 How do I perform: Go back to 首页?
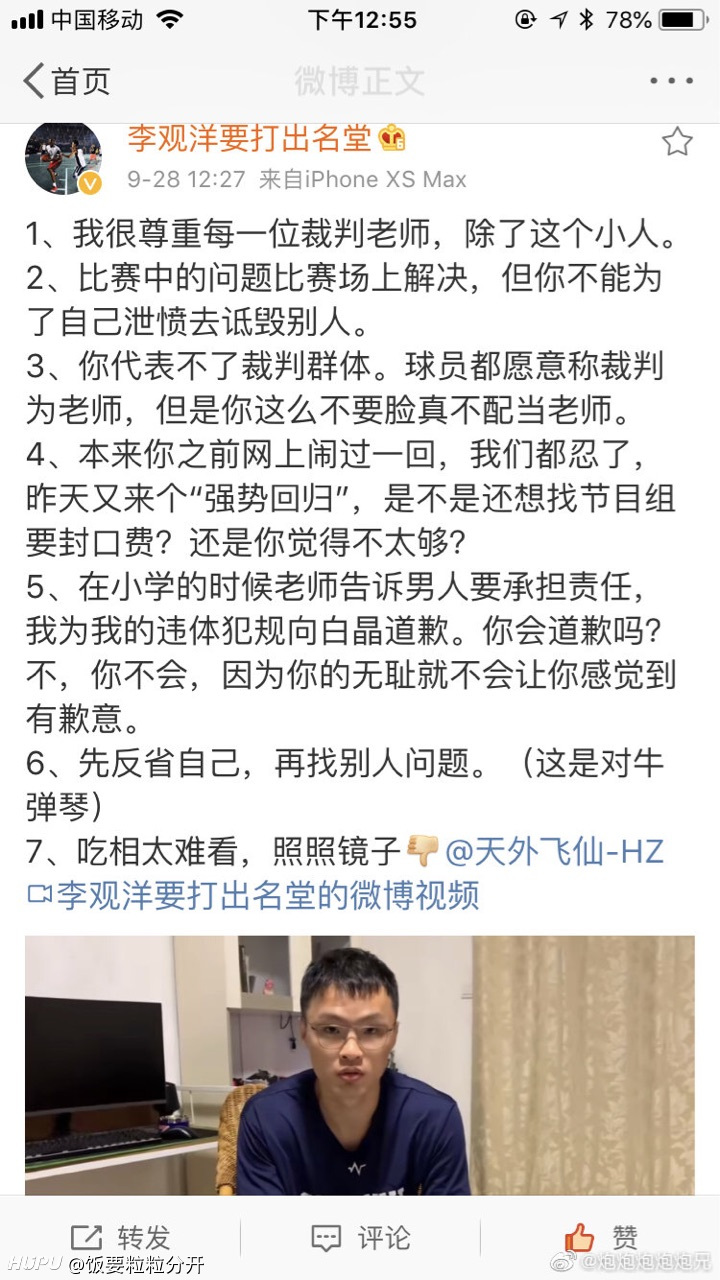[66, 81]
